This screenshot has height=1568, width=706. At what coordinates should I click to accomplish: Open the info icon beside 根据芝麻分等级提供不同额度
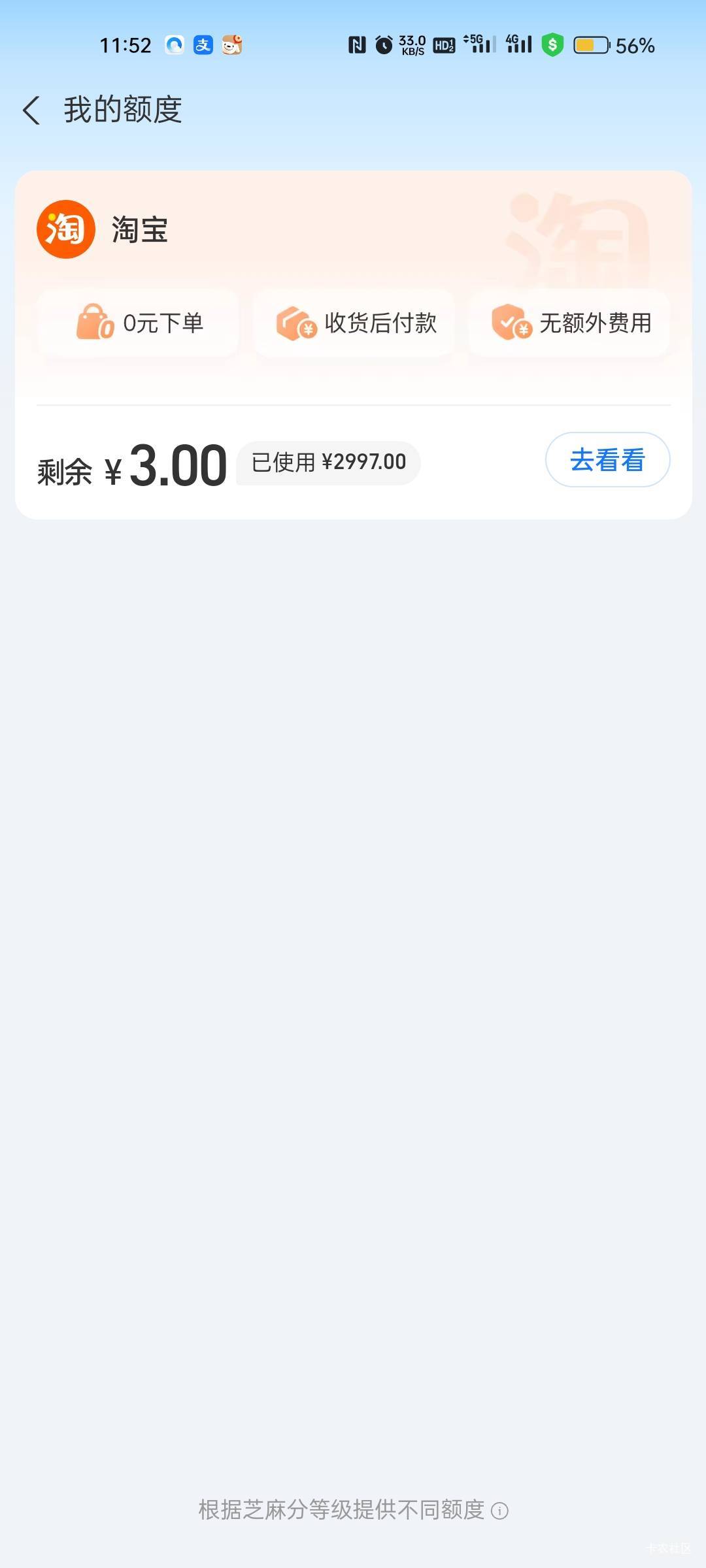click(499, 1511)
